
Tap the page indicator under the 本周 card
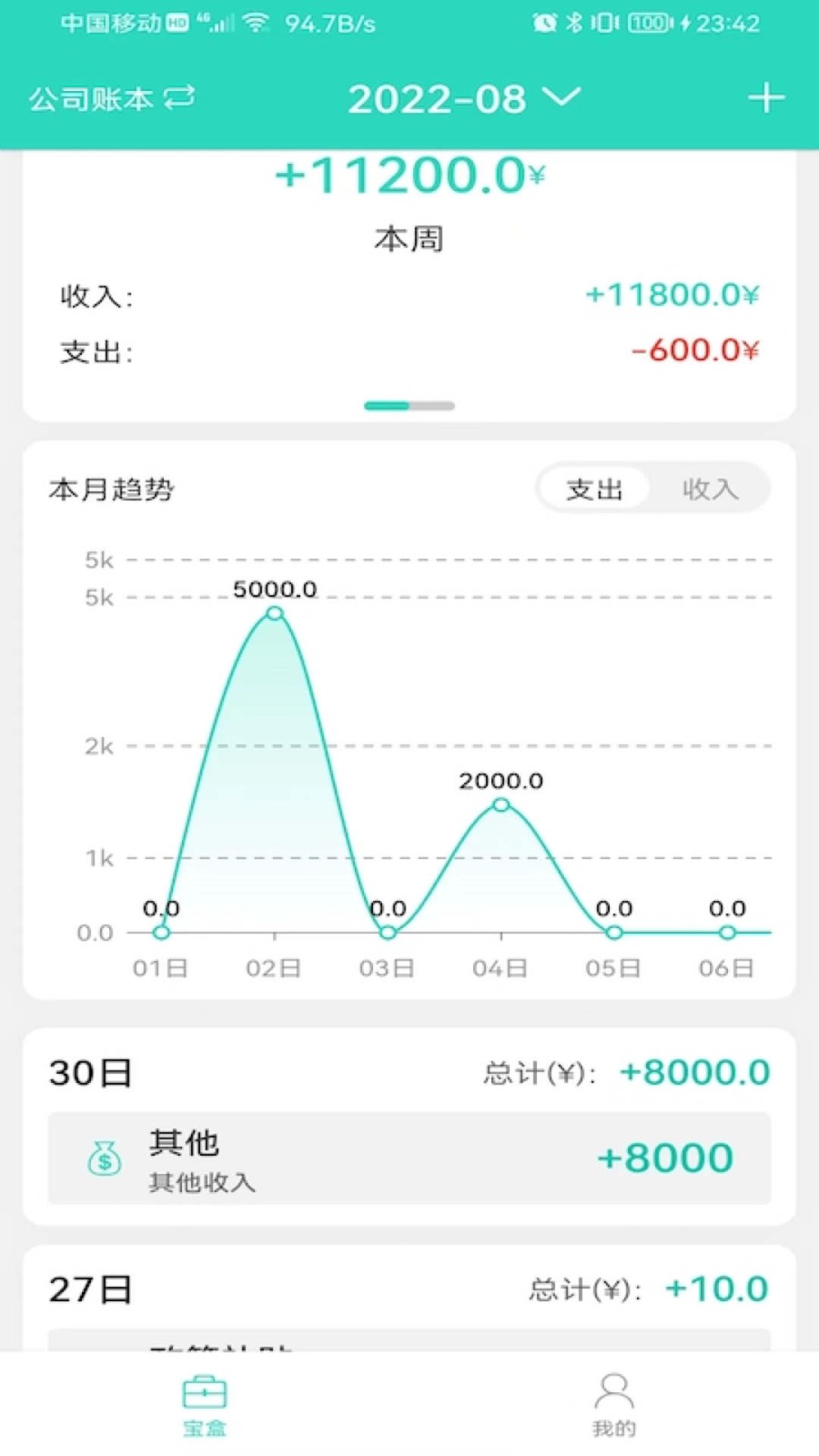408,405
